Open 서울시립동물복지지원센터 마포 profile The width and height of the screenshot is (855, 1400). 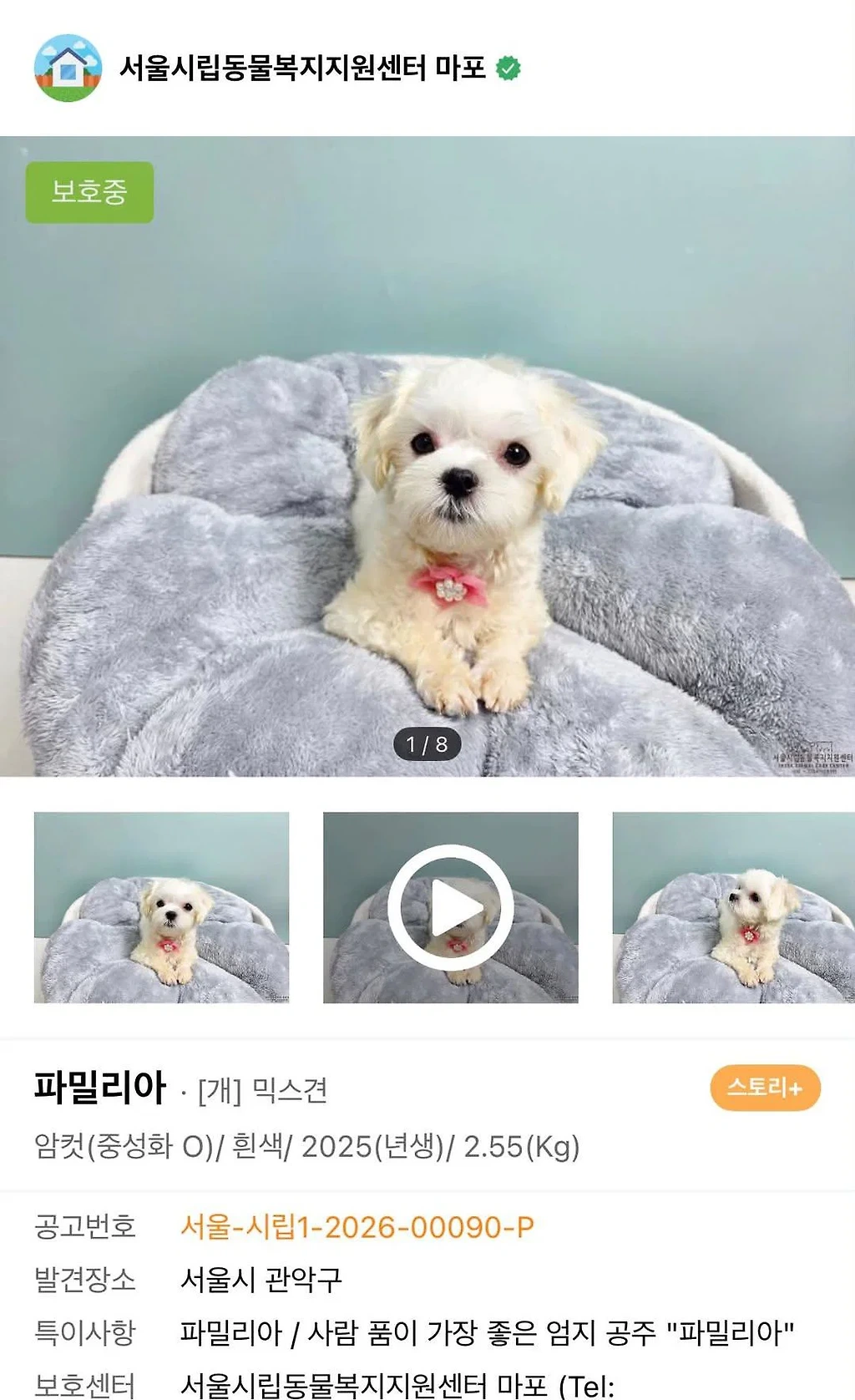[x=302, y=68]
